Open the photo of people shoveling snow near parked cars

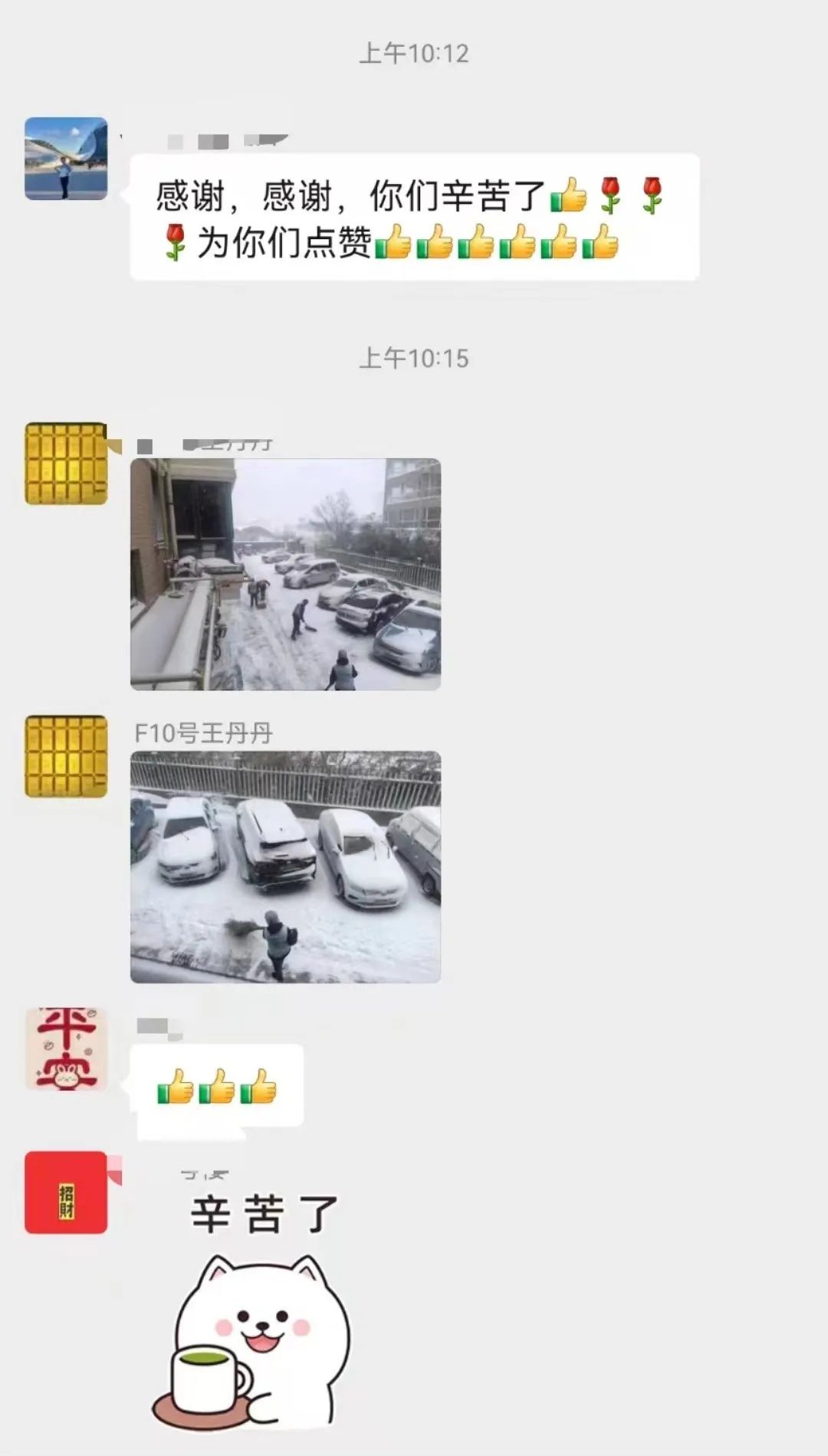(285, 574)
